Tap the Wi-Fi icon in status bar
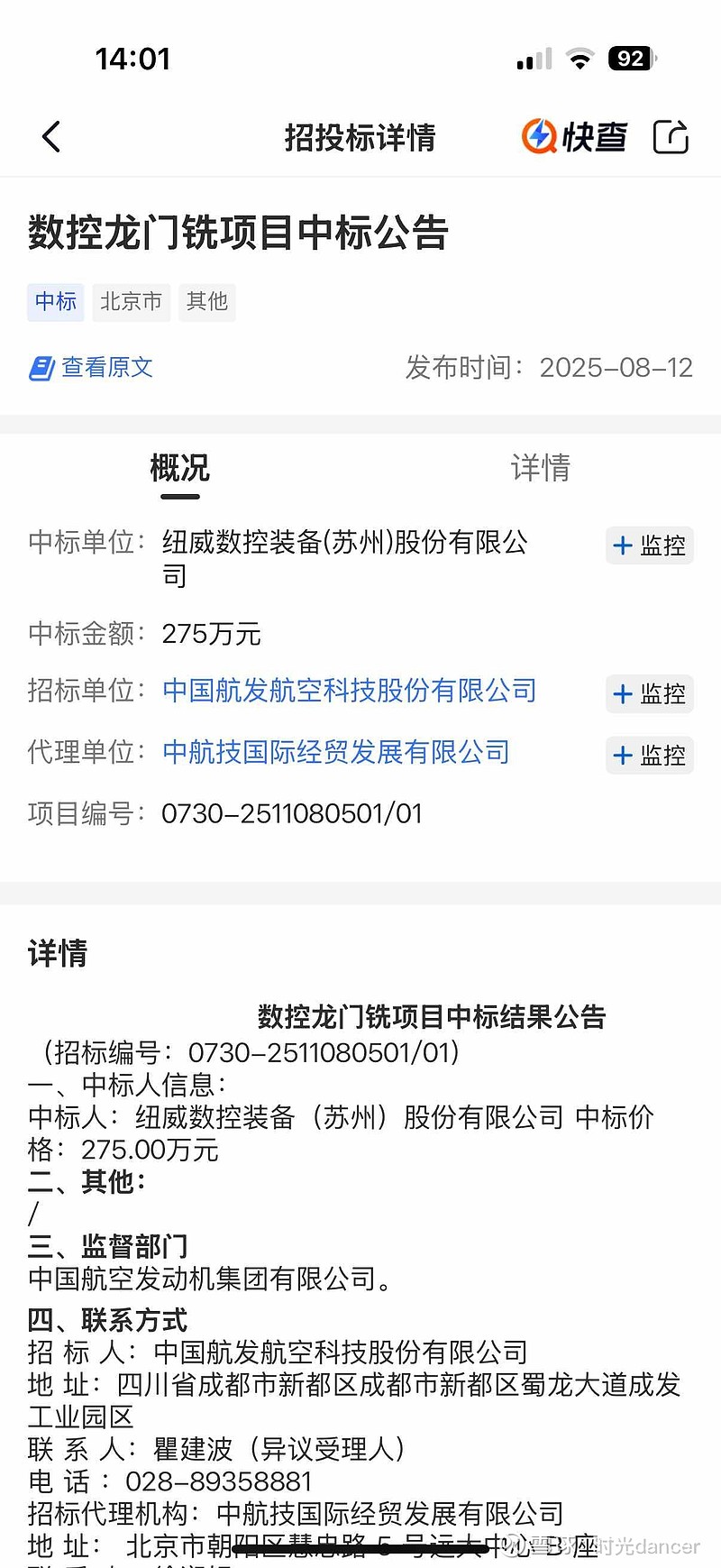The image size is (721, 1568). click(x=580, y=57)
